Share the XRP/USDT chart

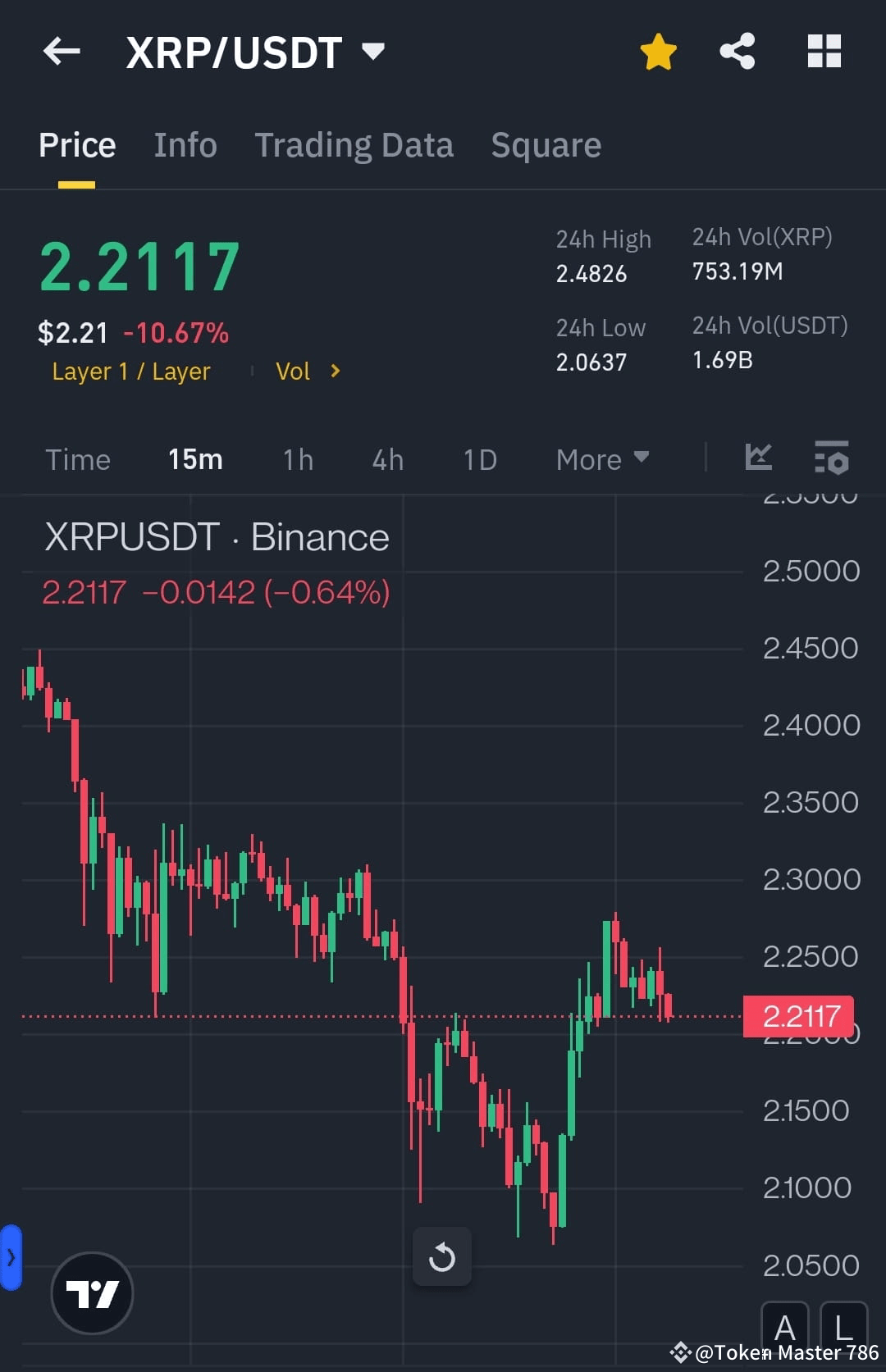coord(738,51)
